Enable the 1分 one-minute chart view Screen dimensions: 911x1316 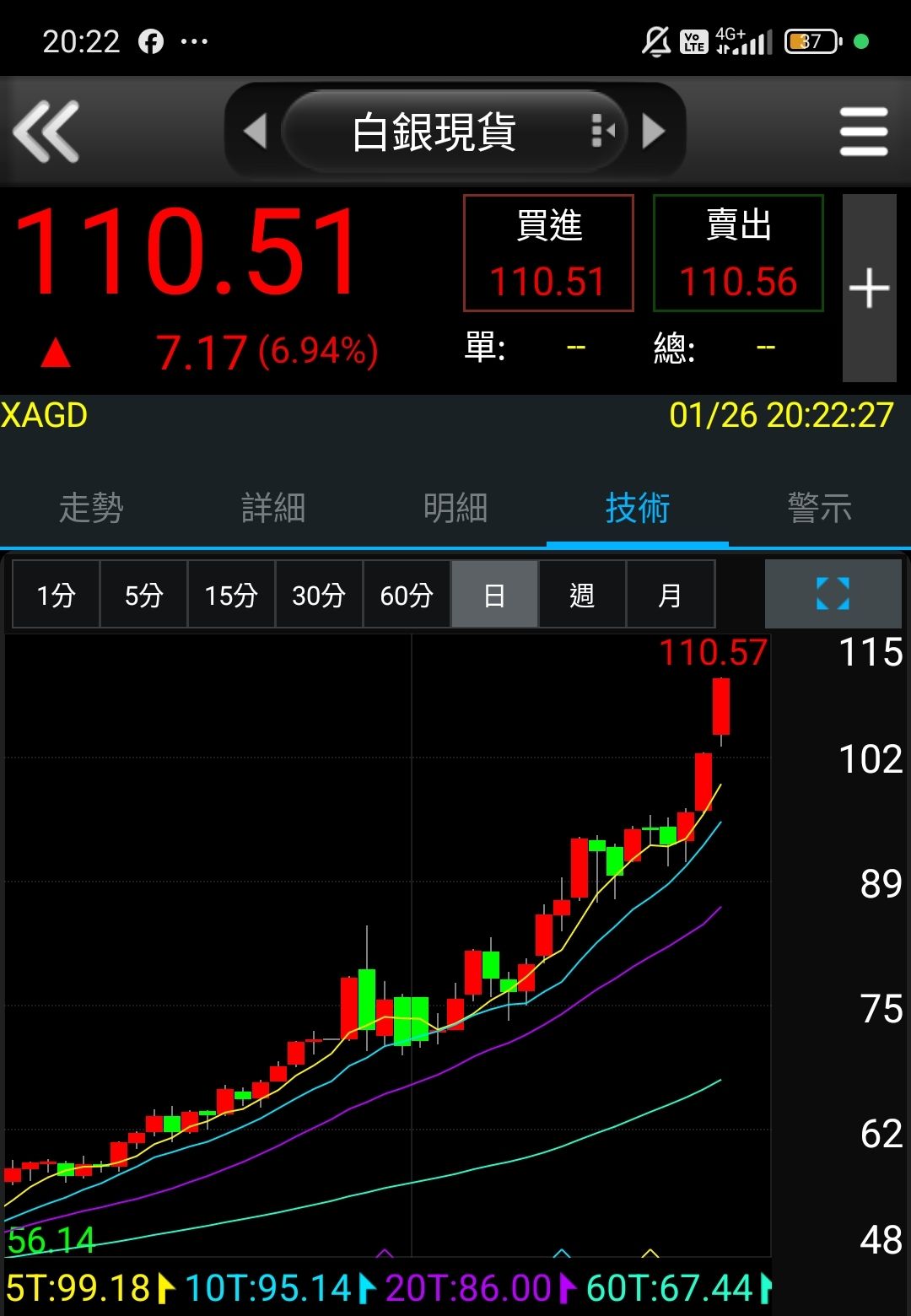pyautogui.click(x=55, y=595)
